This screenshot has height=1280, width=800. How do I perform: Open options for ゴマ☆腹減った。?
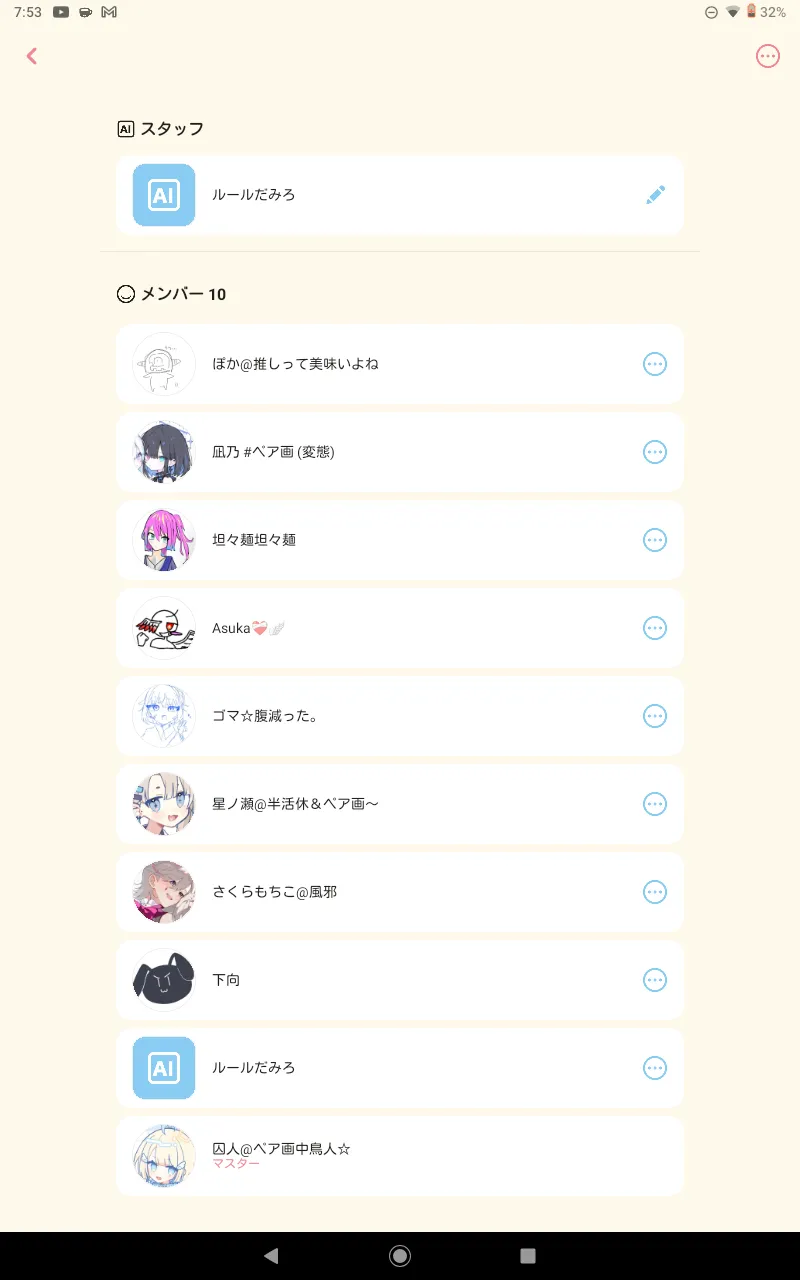[654, 716]
